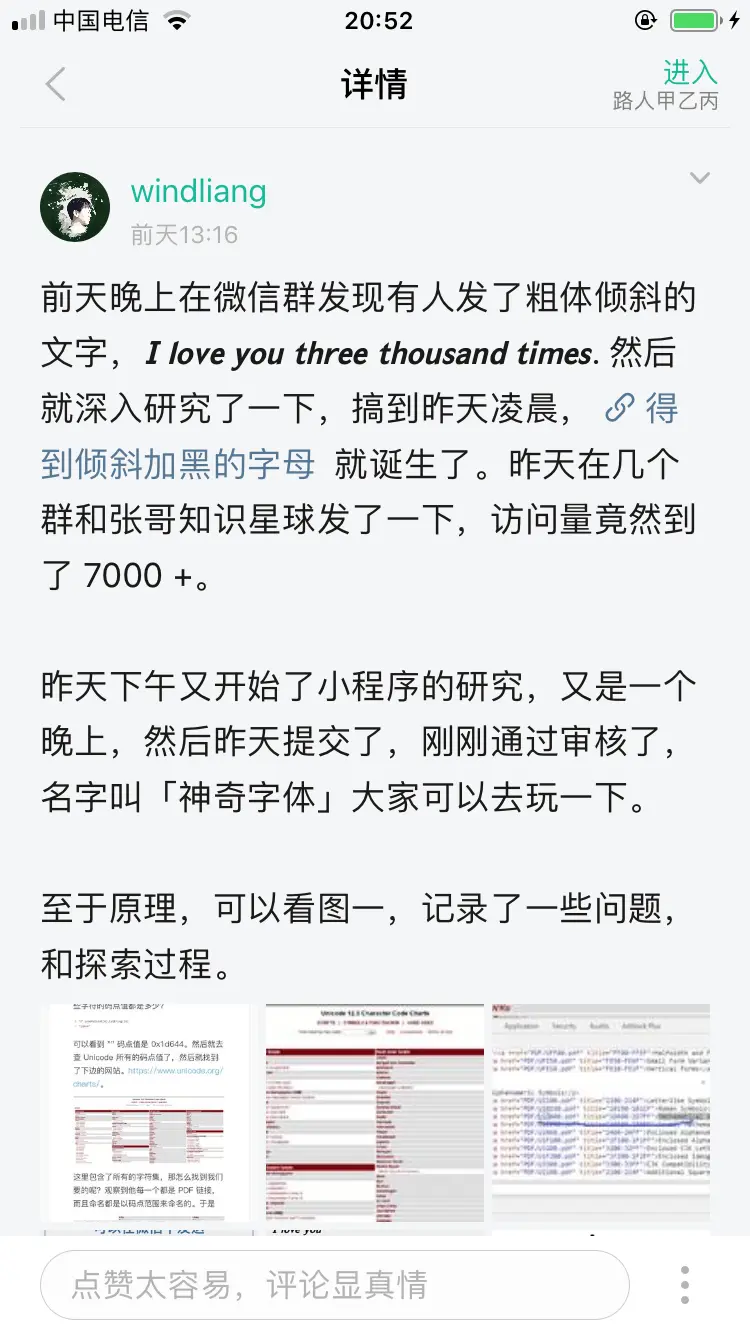Open the more options dots beside comment box

(x=685, y=1284)
